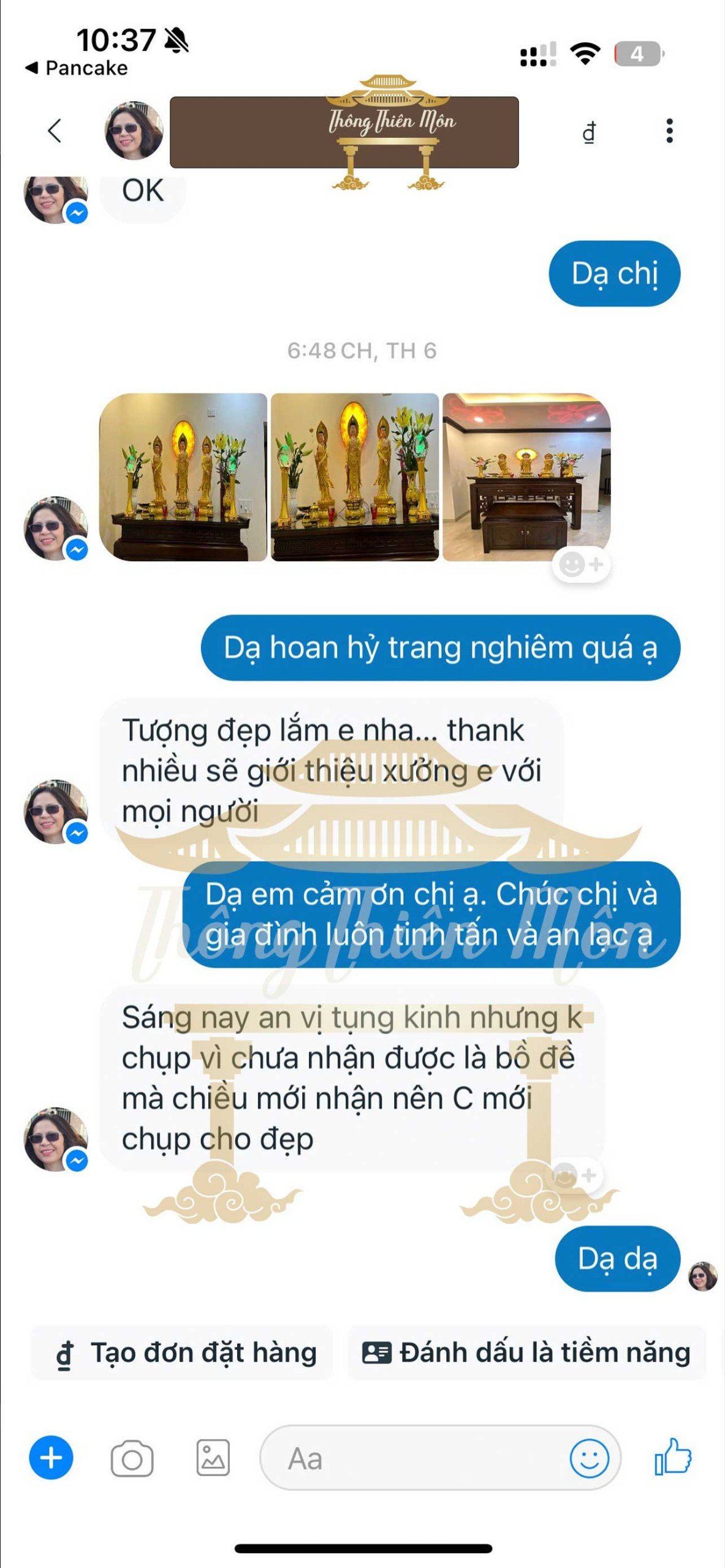This screenshot has height=1568, width=725.
Task: Return to the Pancake app
Action: pos(77,68)
